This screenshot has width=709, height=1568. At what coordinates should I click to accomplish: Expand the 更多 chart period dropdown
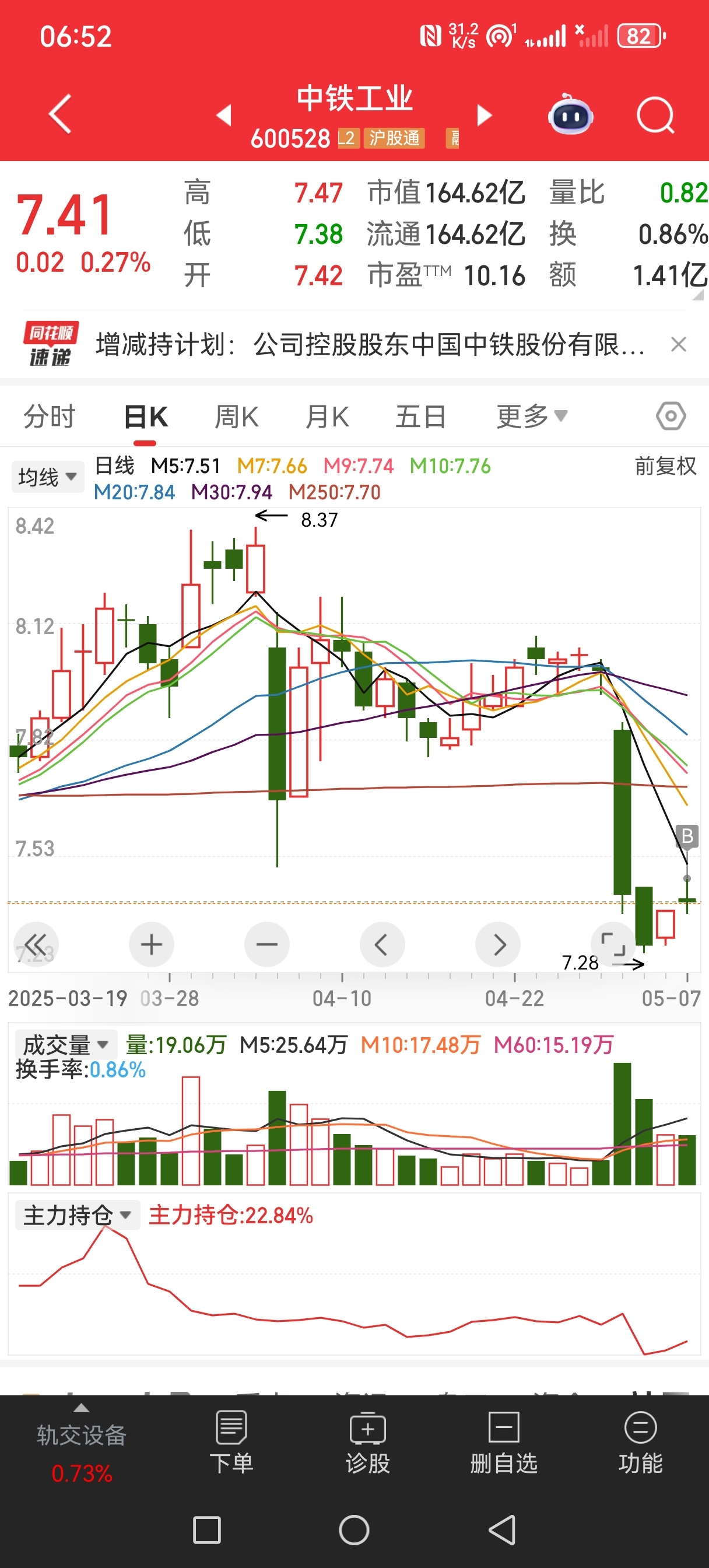coord(532,417)
